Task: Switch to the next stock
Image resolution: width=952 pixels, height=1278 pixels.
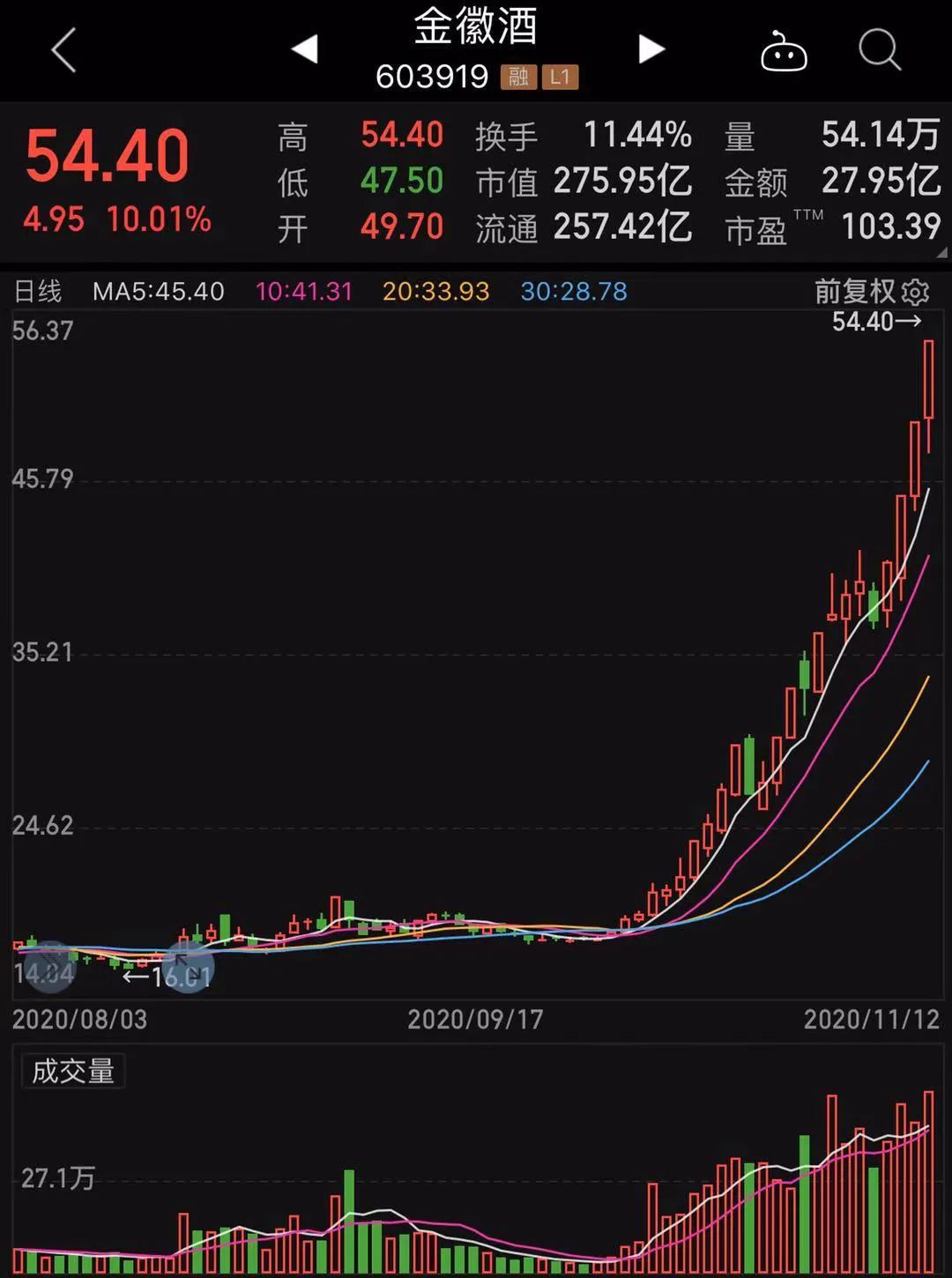Action: click(x=651, y=49)
